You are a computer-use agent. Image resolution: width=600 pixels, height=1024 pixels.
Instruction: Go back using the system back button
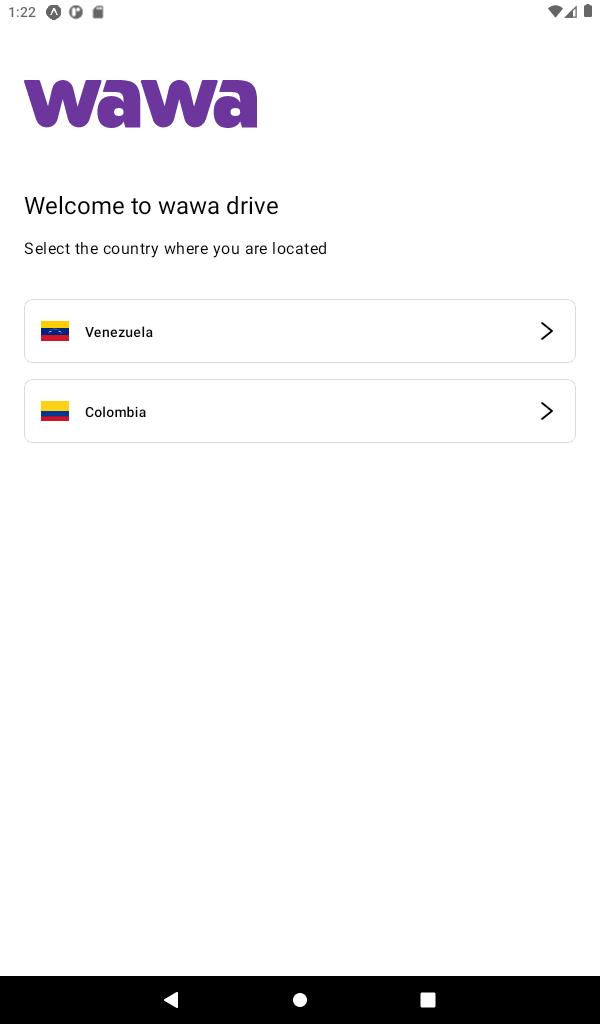point(171,999)
